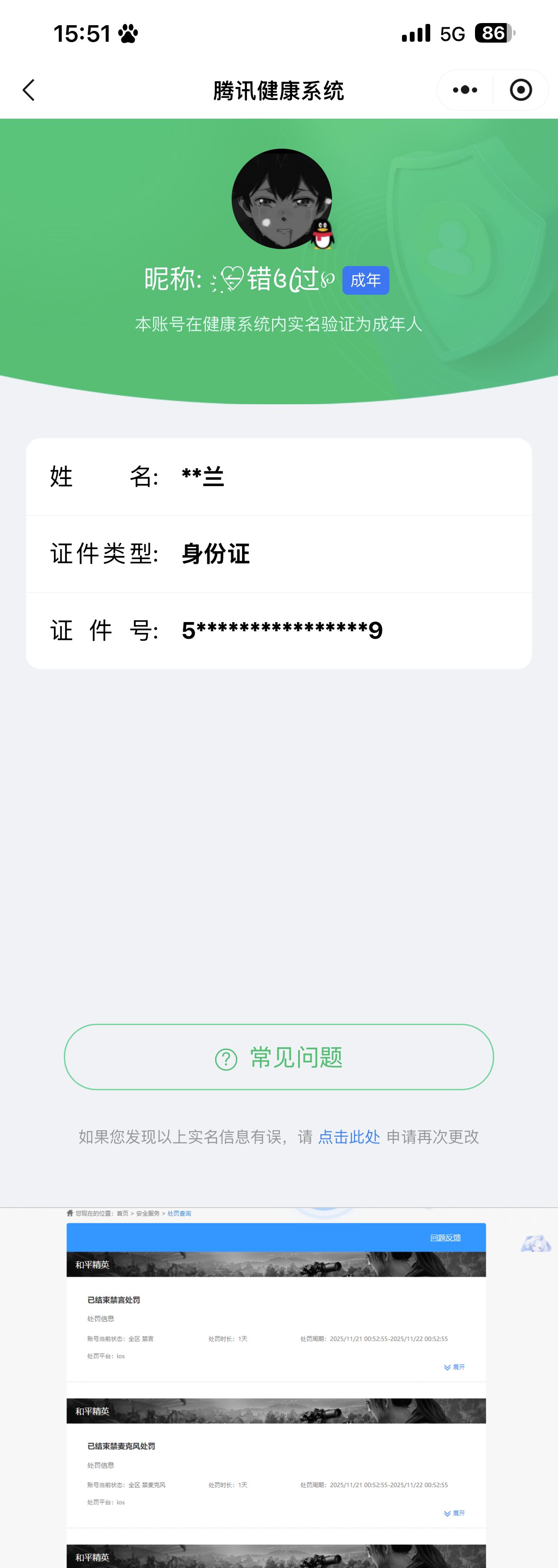Expand the 已结束禁言处罚 record details
558x1568 pixels.
453,1367
